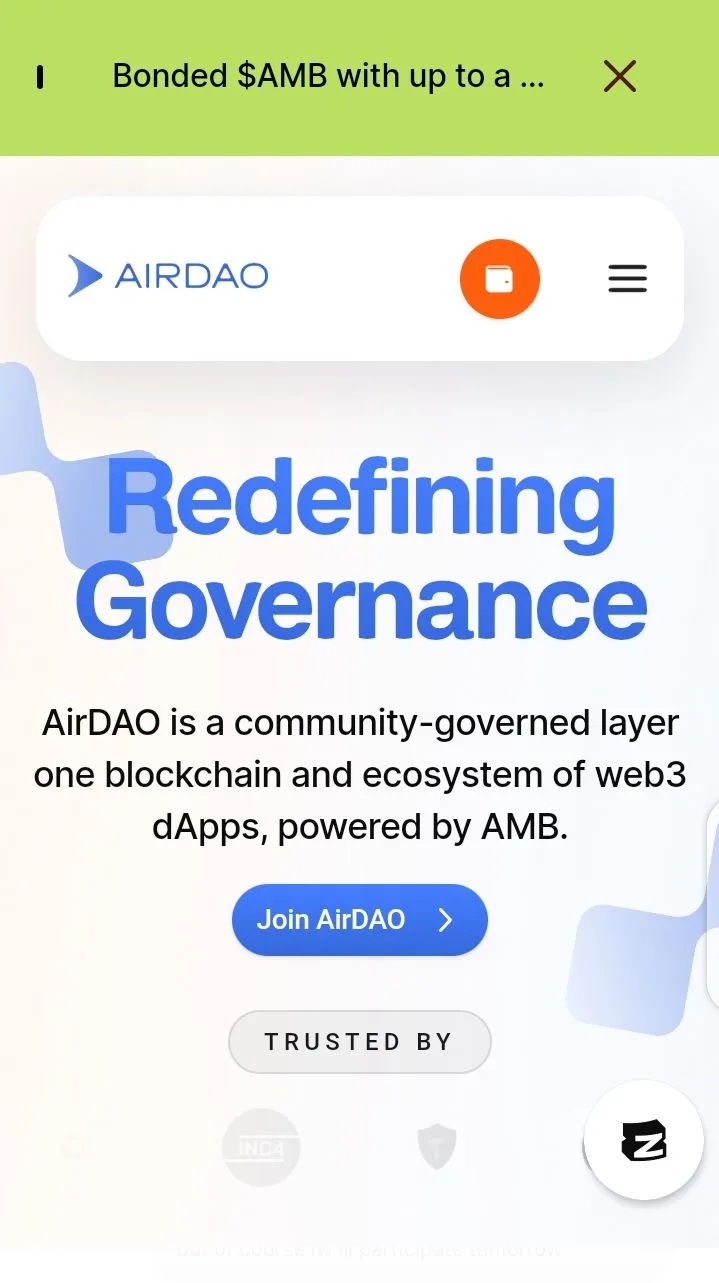Dismiss the Bonded $AMB announcement banner
719x1283 pixels.
click(620, 76)
